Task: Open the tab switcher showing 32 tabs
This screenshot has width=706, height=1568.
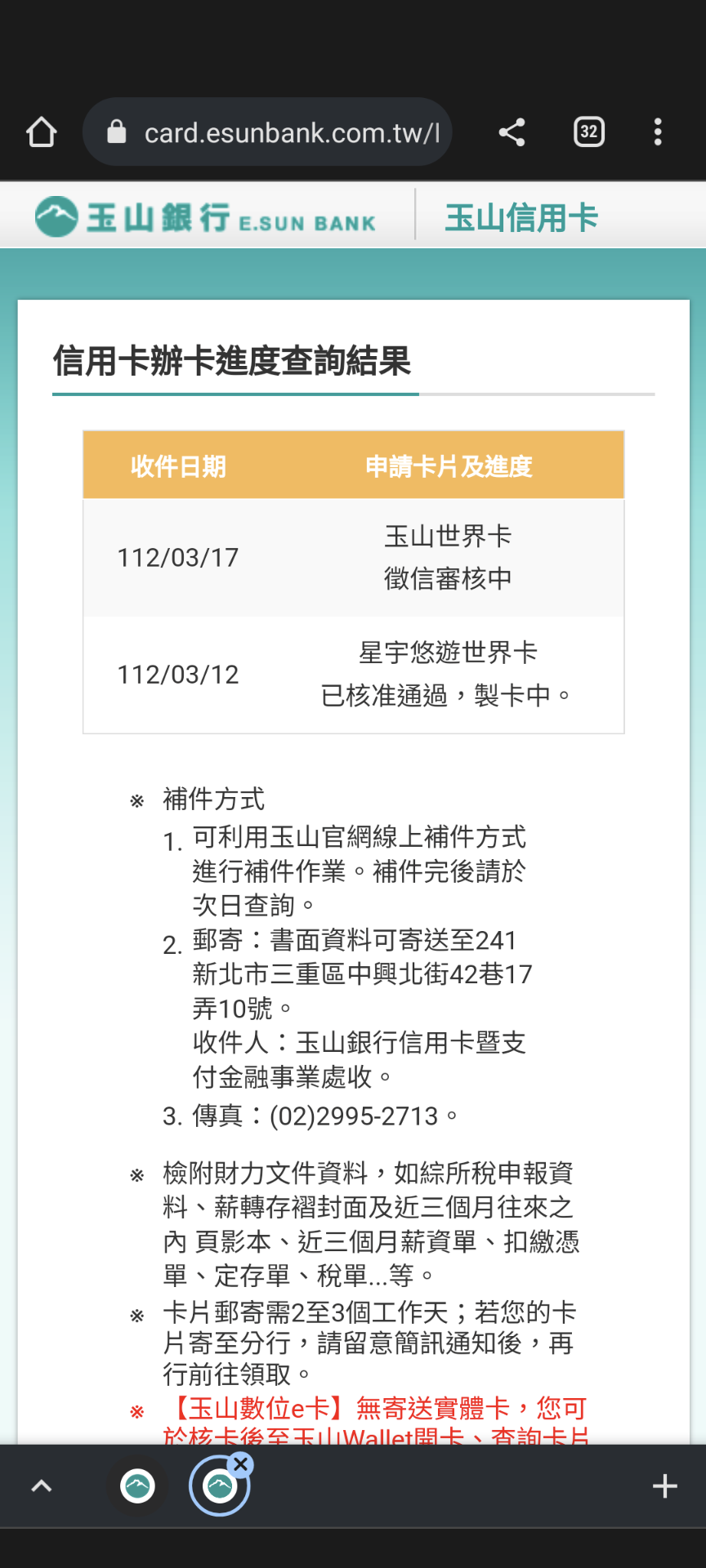Action: 589,132
